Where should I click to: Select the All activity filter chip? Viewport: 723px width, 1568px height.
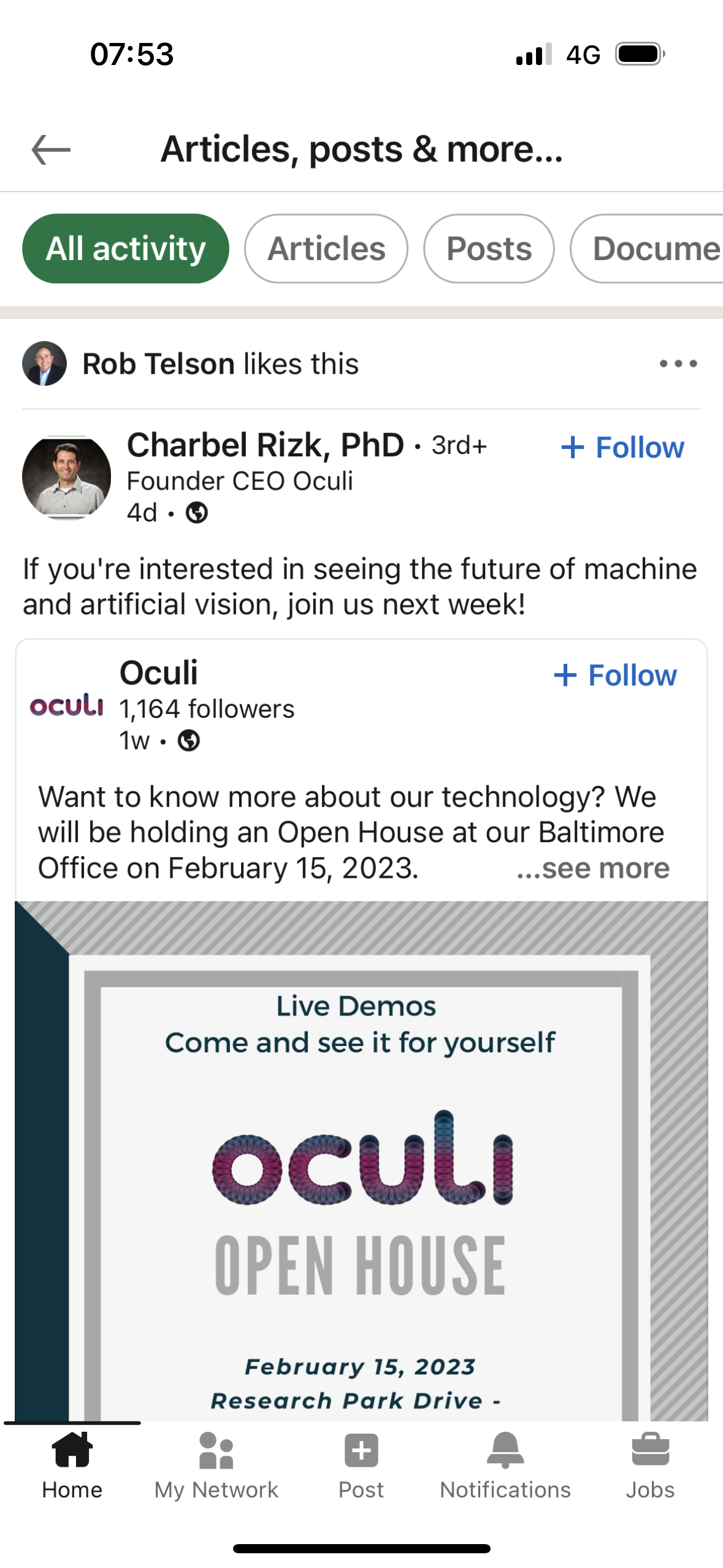tap(126, 248)
